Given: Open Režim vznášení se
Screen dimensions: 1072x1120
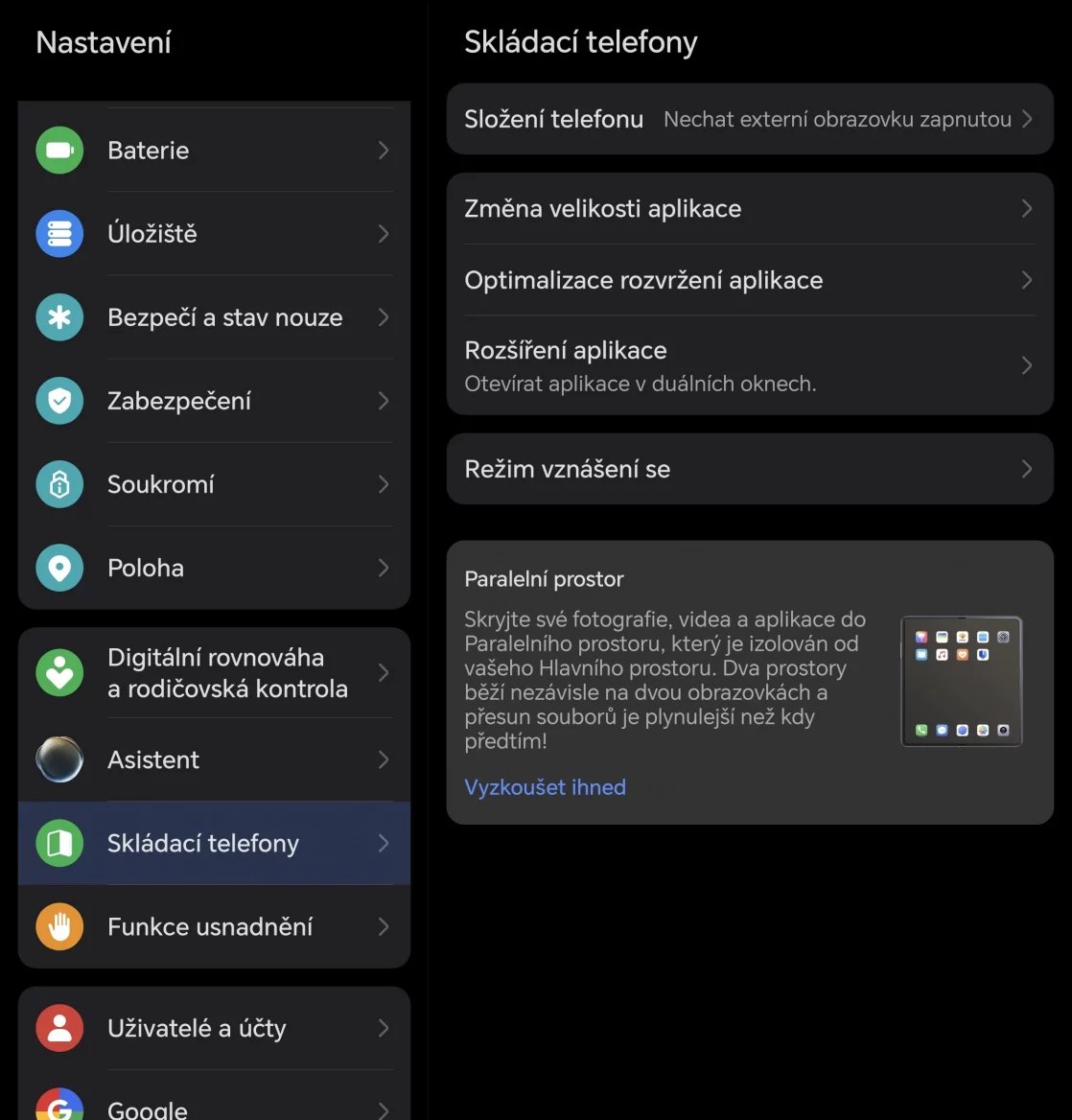Looking at the screenshot, I should pyautogui.click(x=749, y=469).
